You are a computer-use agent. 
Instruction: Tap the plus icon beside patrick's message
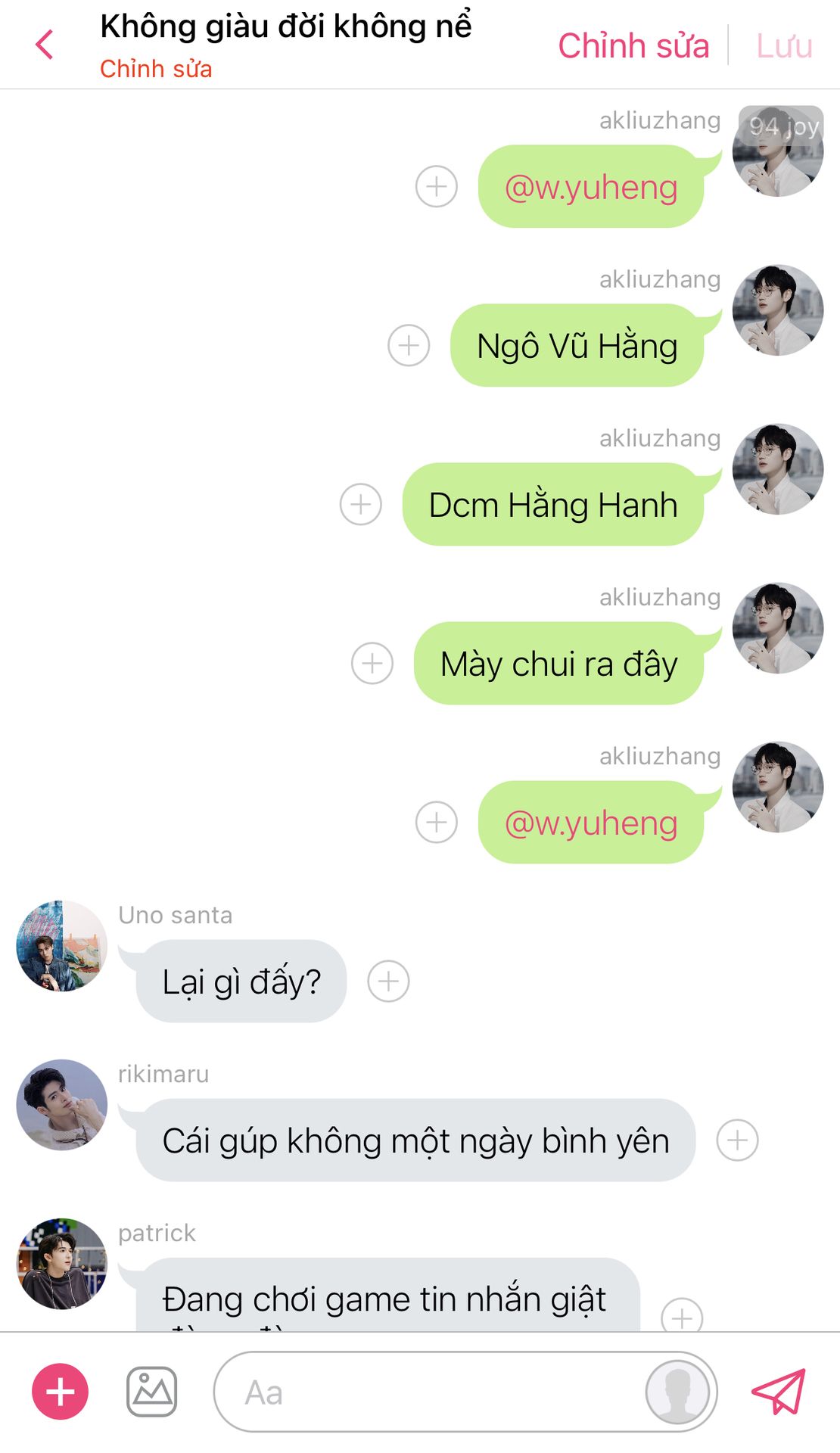[682, 1315]
